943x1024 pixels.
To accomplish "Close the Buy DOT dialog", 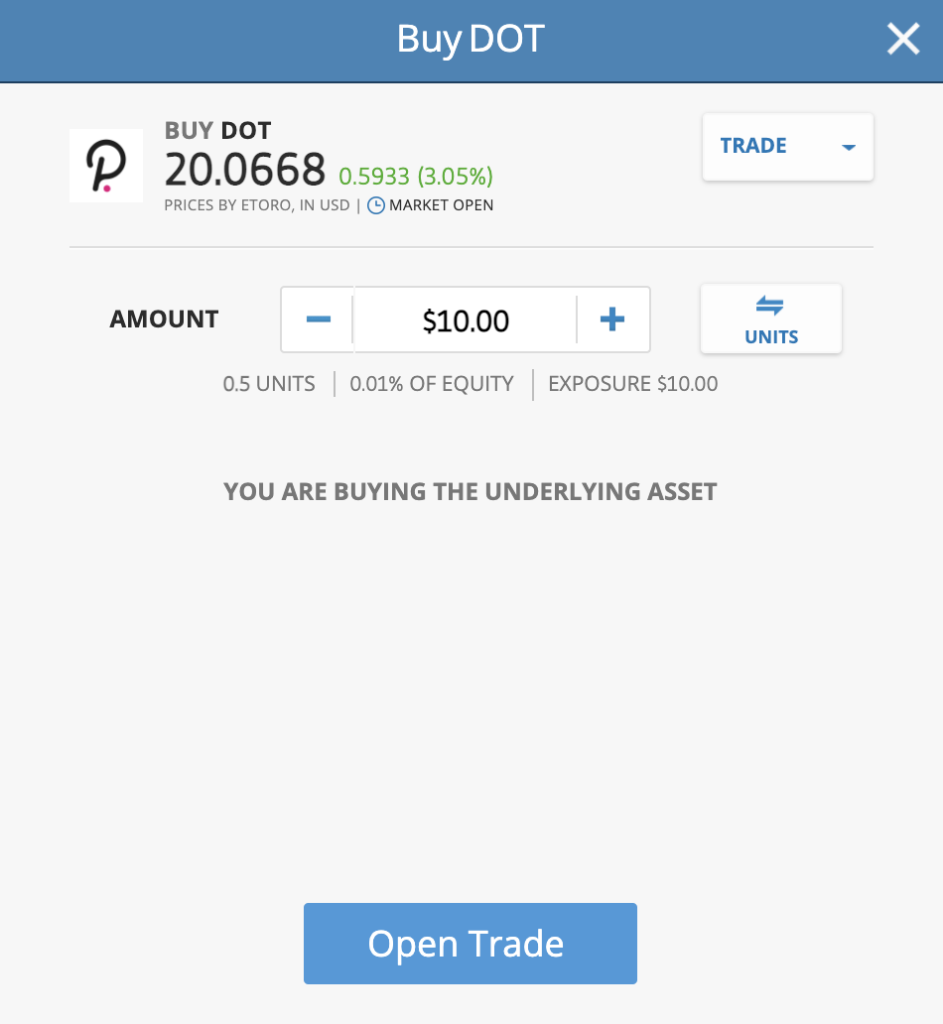I will tap(903, 40).
